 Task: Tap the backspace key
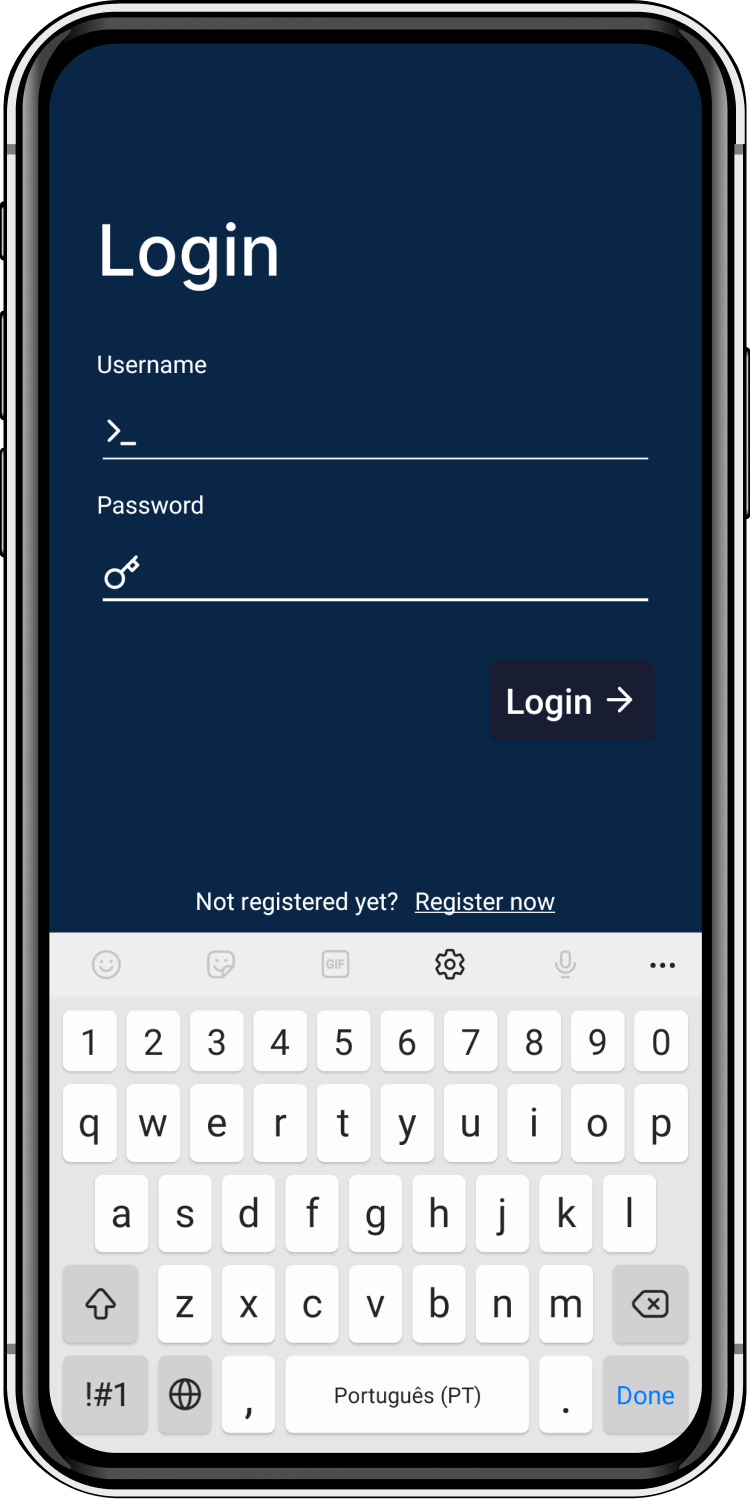coord(650,1304)
